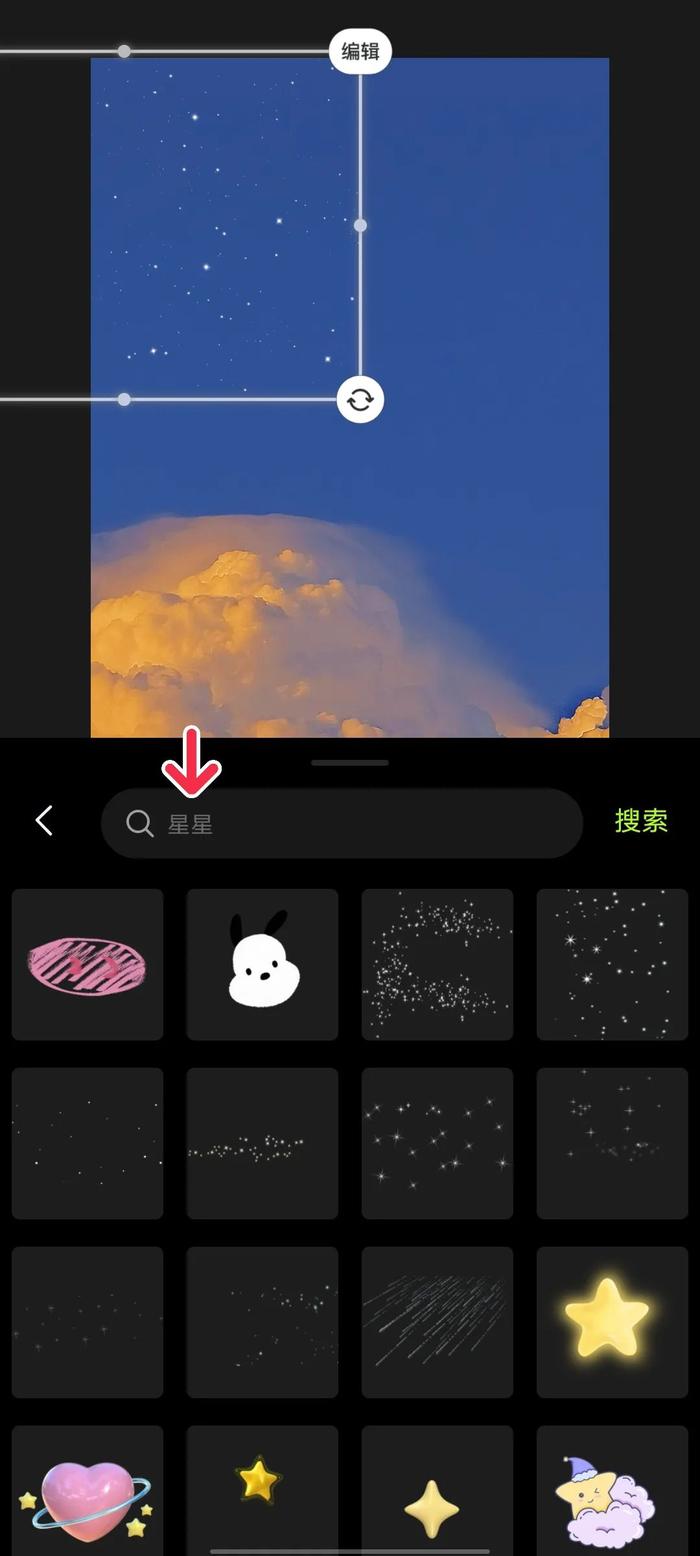Select the pink scribble oval sticker
This screenshot has height=1556, width=700.
pos(87,965)
